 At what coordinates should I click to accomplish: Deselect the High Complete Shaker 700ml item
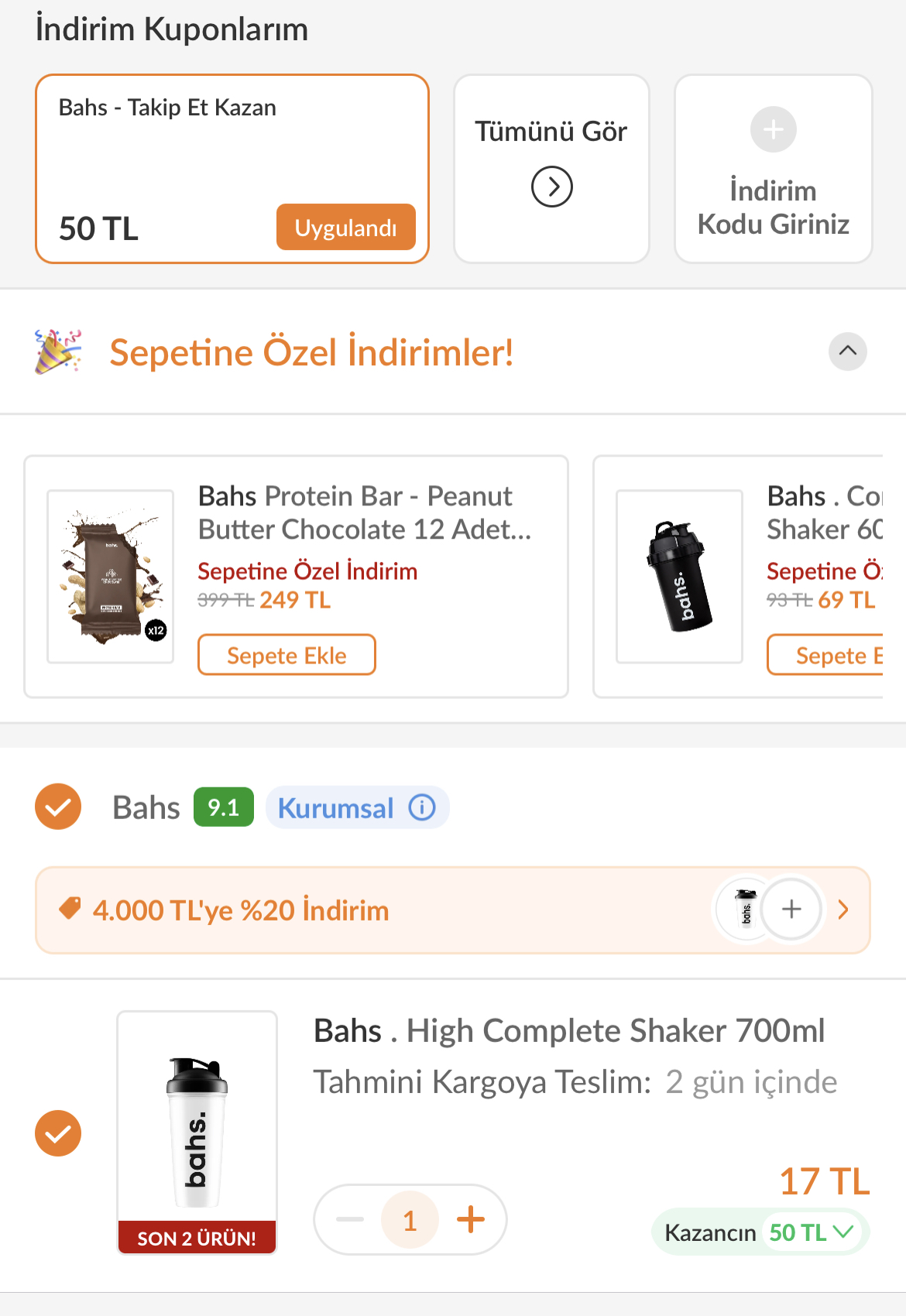[58, 1133]
